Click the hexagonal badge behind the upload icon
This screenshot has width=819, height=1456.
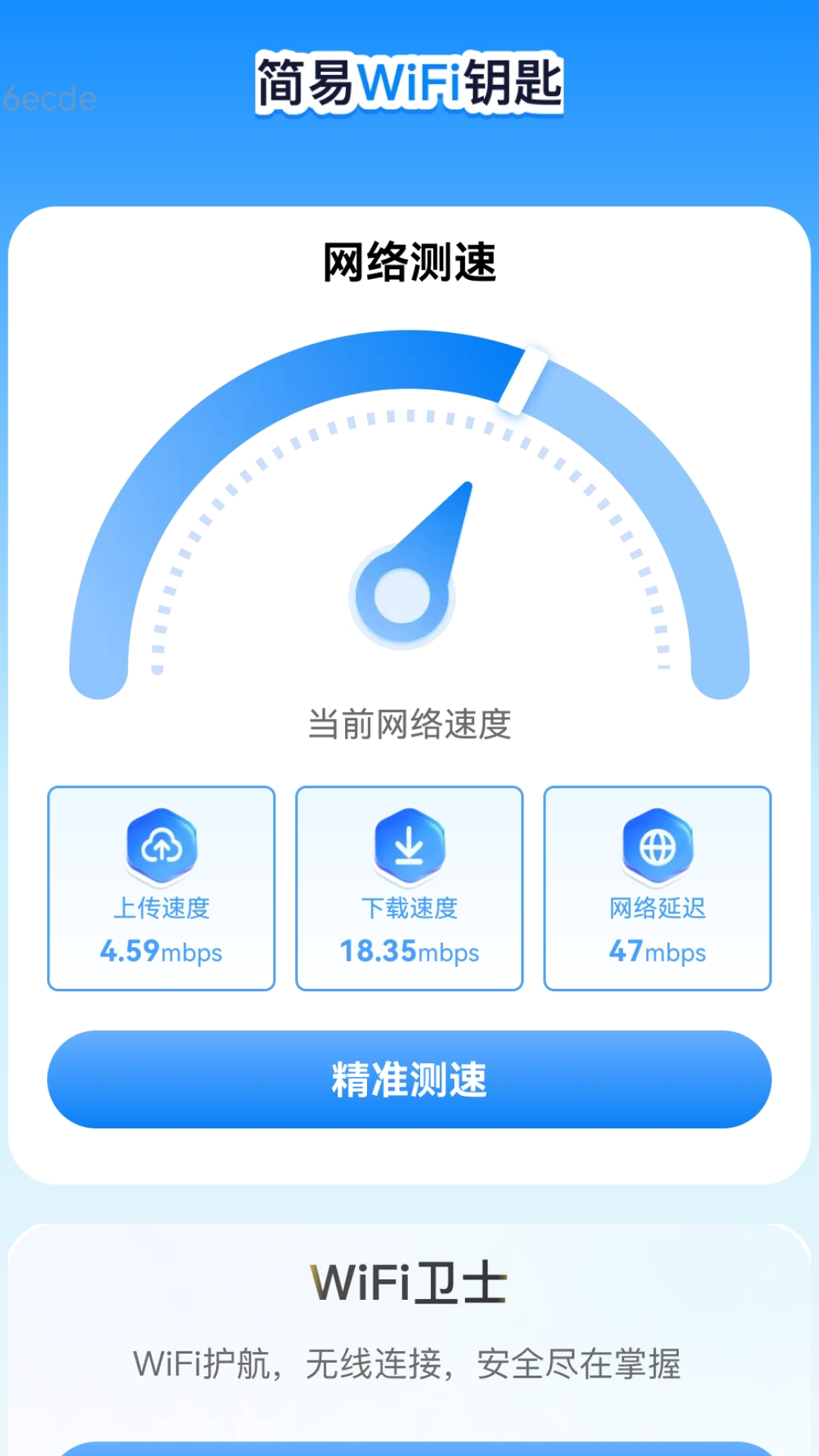point(161,849)
